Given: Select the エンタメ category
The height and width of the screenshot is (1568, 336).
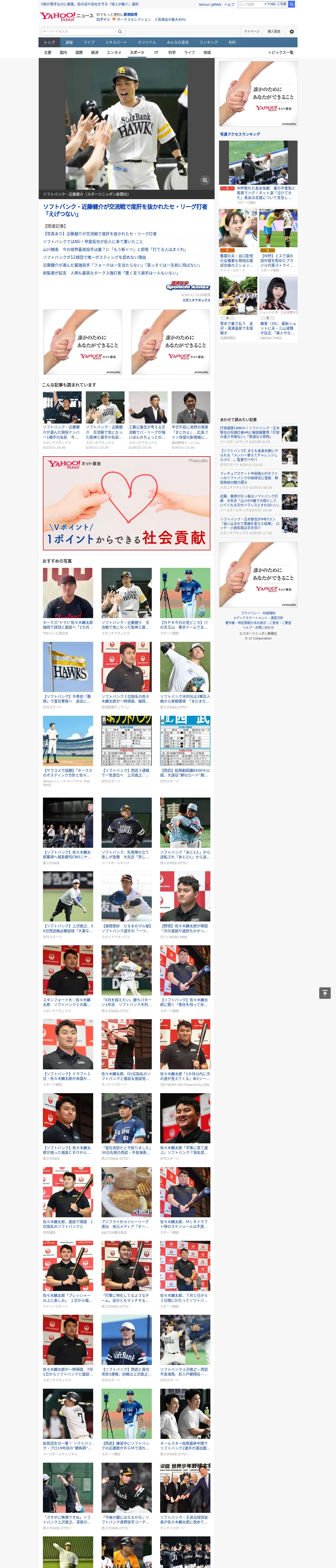Looking at the screenshot, I should point(114,52).
